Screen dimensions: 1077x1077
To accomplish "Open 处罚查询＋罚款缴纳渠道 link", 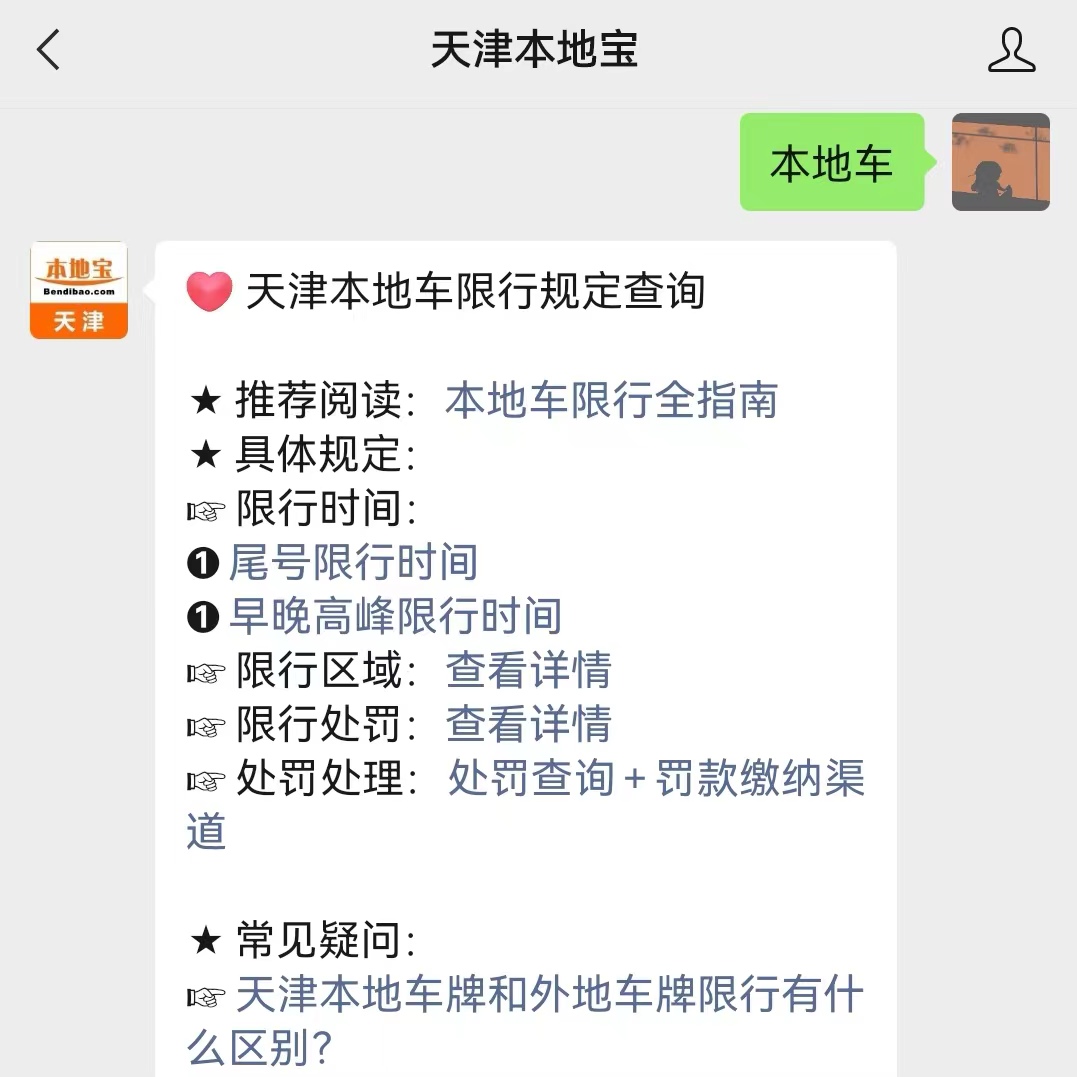I will coord(656,779).
